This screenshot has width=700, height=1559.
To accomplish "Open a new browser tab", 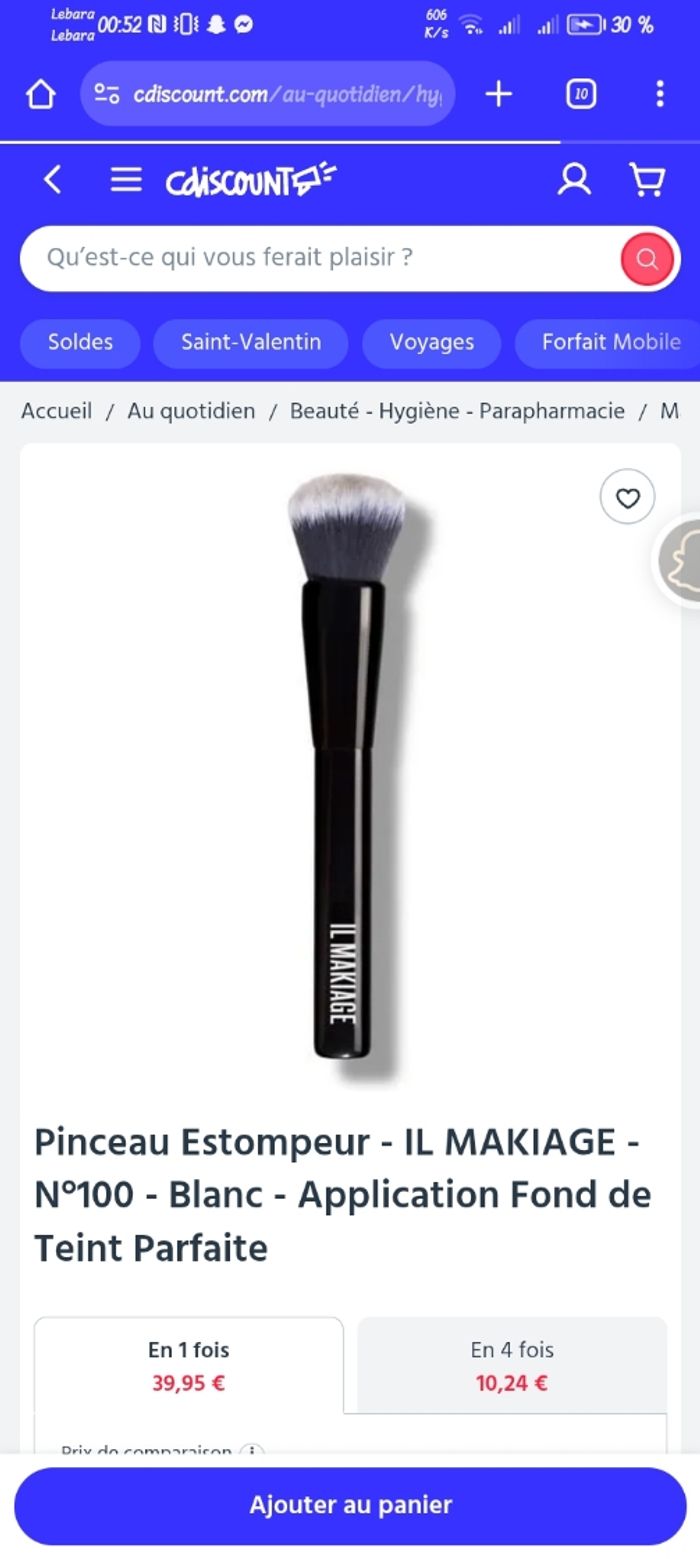I will [x=498, y=94].
